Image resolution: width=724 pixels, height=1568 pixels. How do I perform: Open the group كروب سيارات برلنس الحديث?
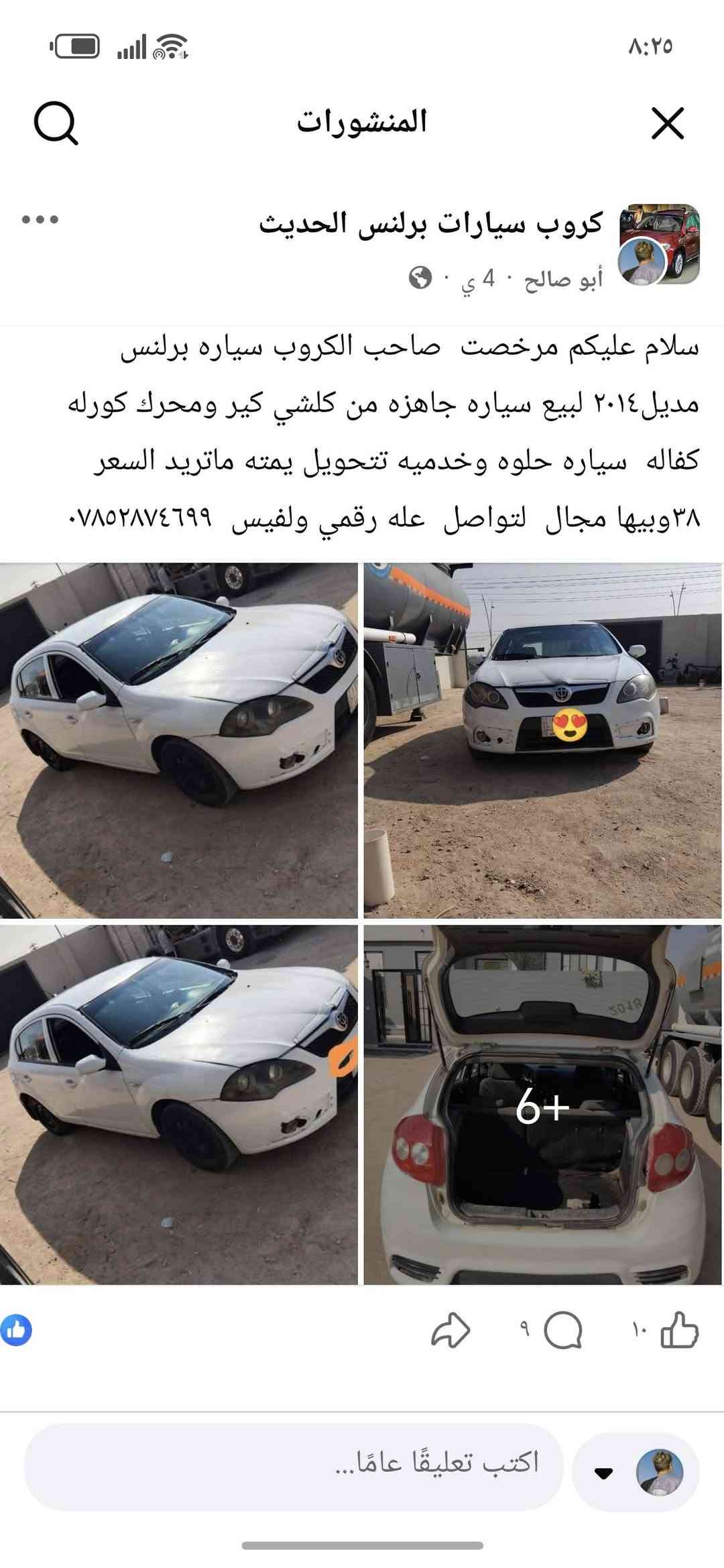point(430,223)
